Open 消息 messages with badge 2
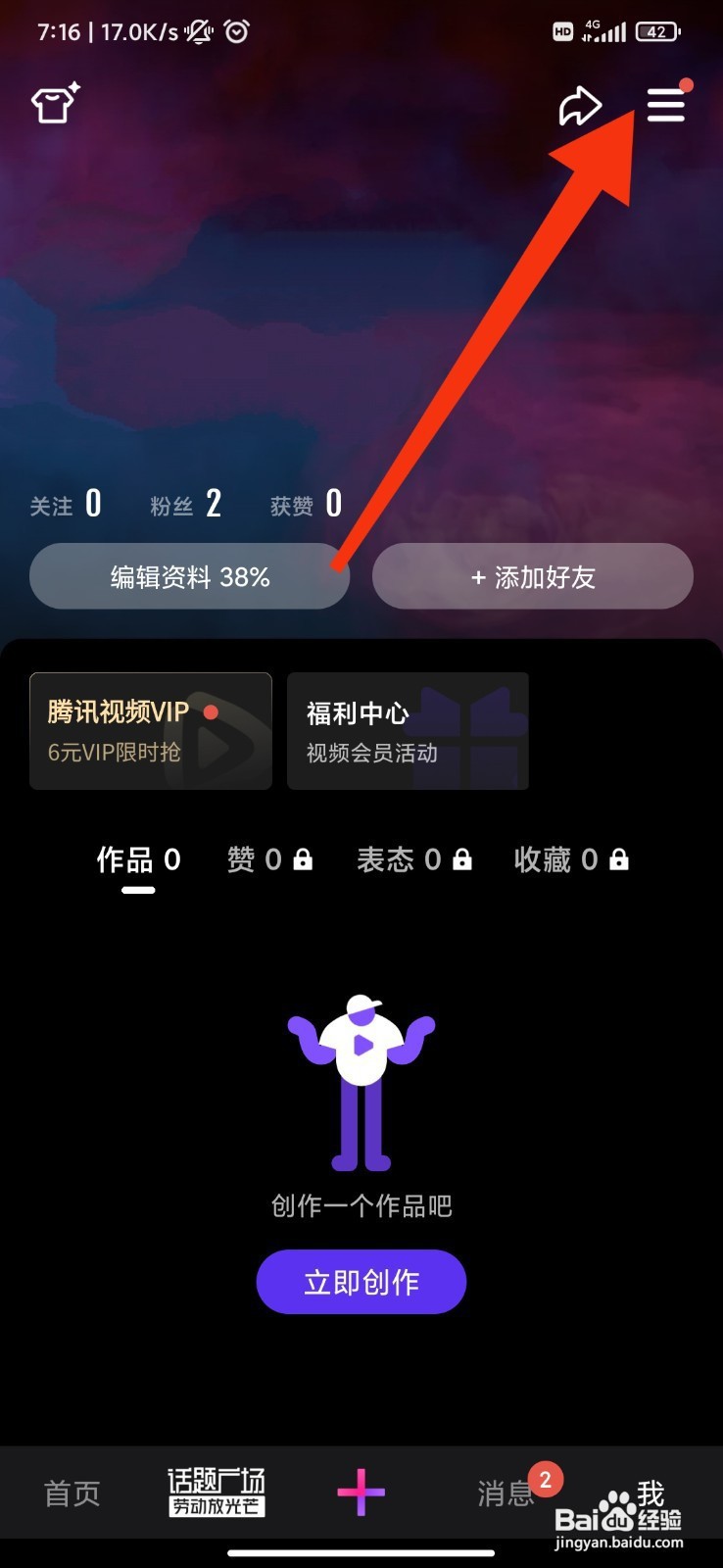Image resolution: width=723 pixels, height=1568 pixels. (x=505, y=1492)
